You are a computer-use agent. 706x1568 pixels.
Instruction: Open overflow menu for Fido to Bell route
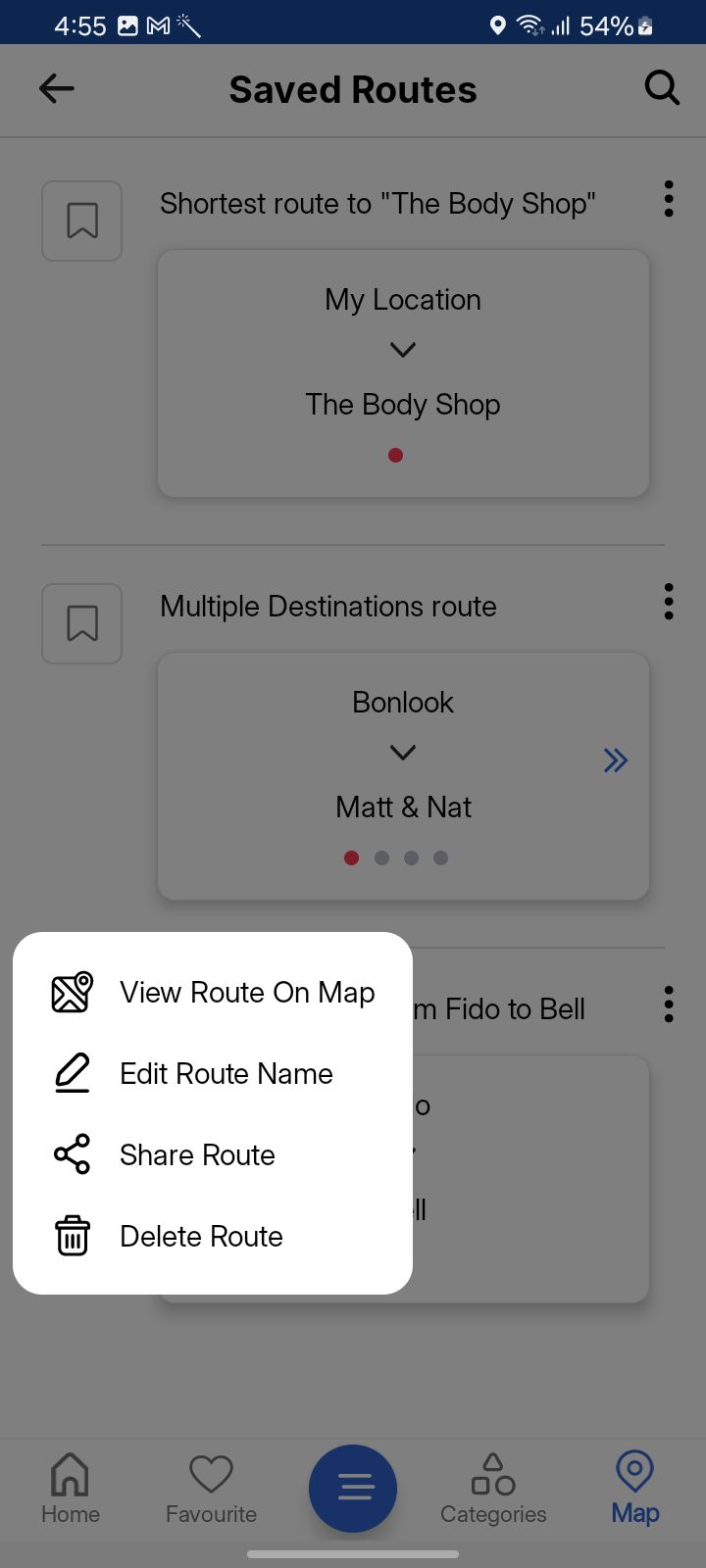point(669,1004)
